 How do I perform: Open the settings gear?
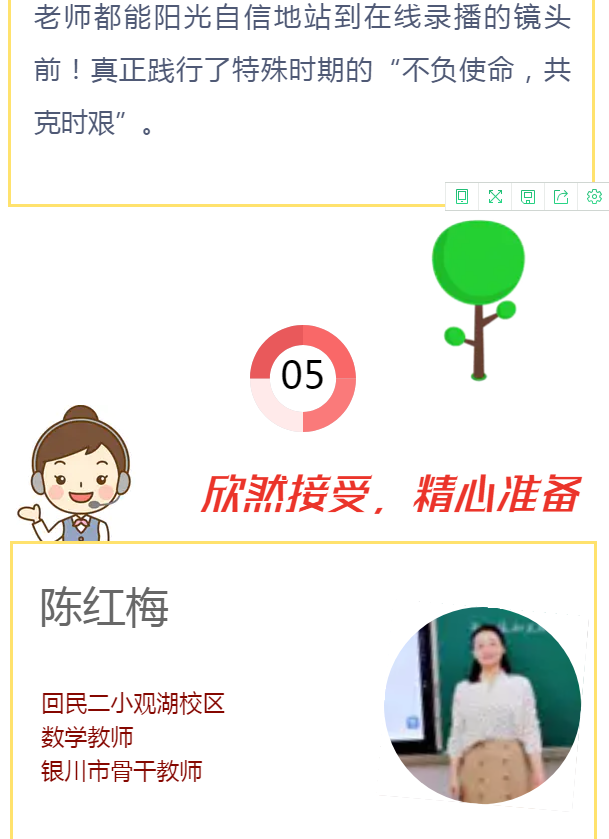tap(594, 197)
